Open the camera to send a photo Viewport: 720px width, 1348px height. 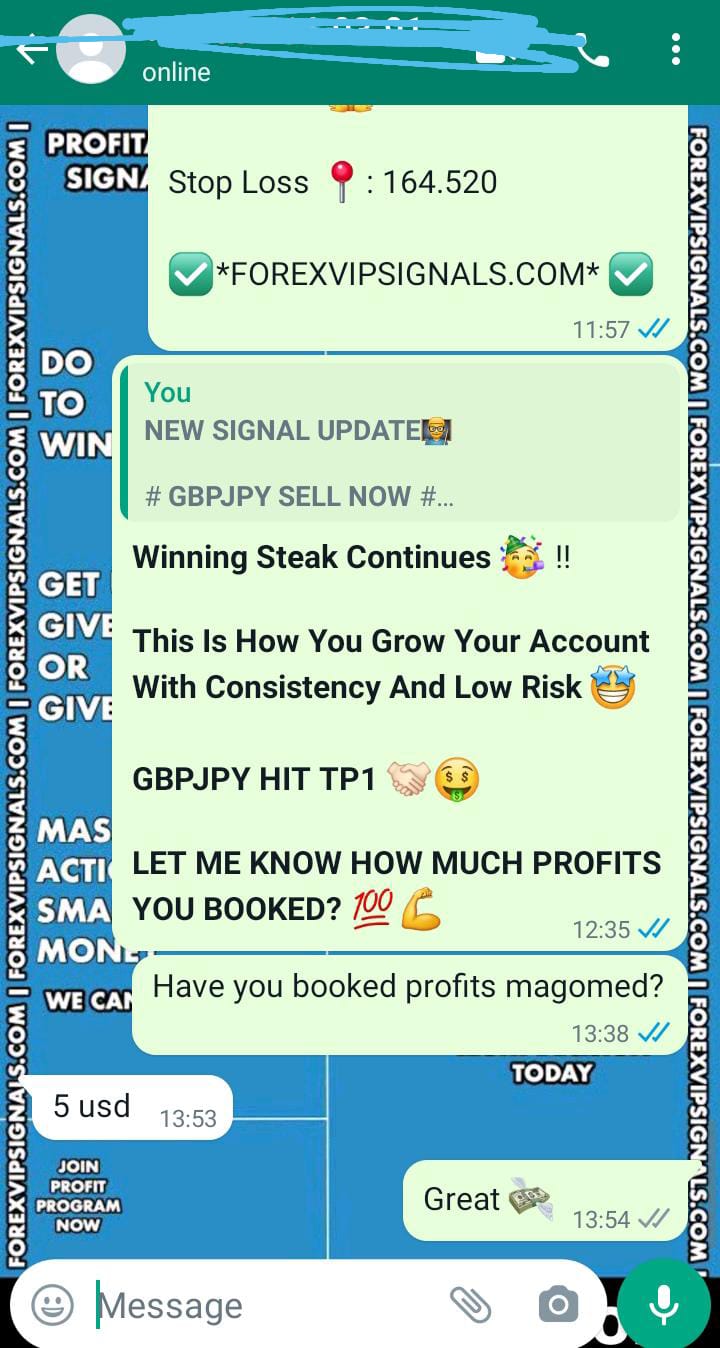point(558,1305)
